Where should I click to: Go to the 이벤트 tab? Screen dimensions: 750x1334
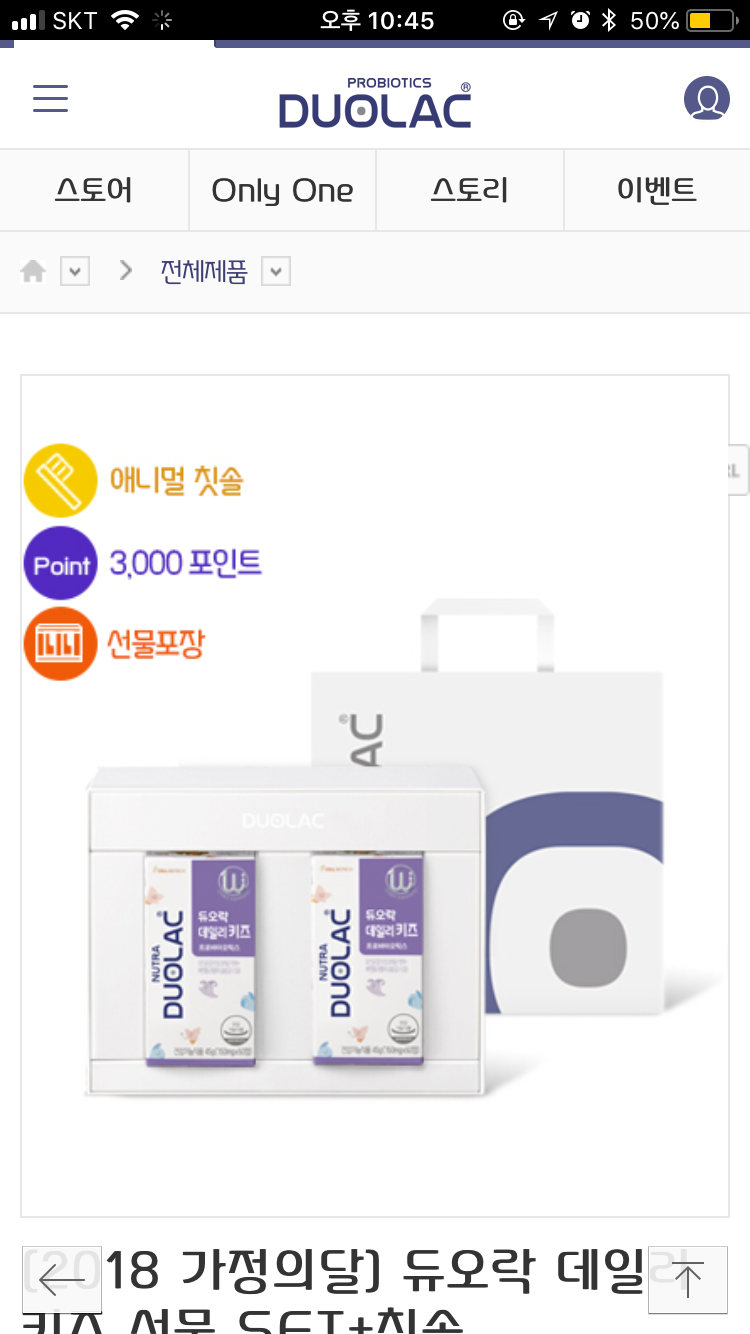(x=657, y=190)
